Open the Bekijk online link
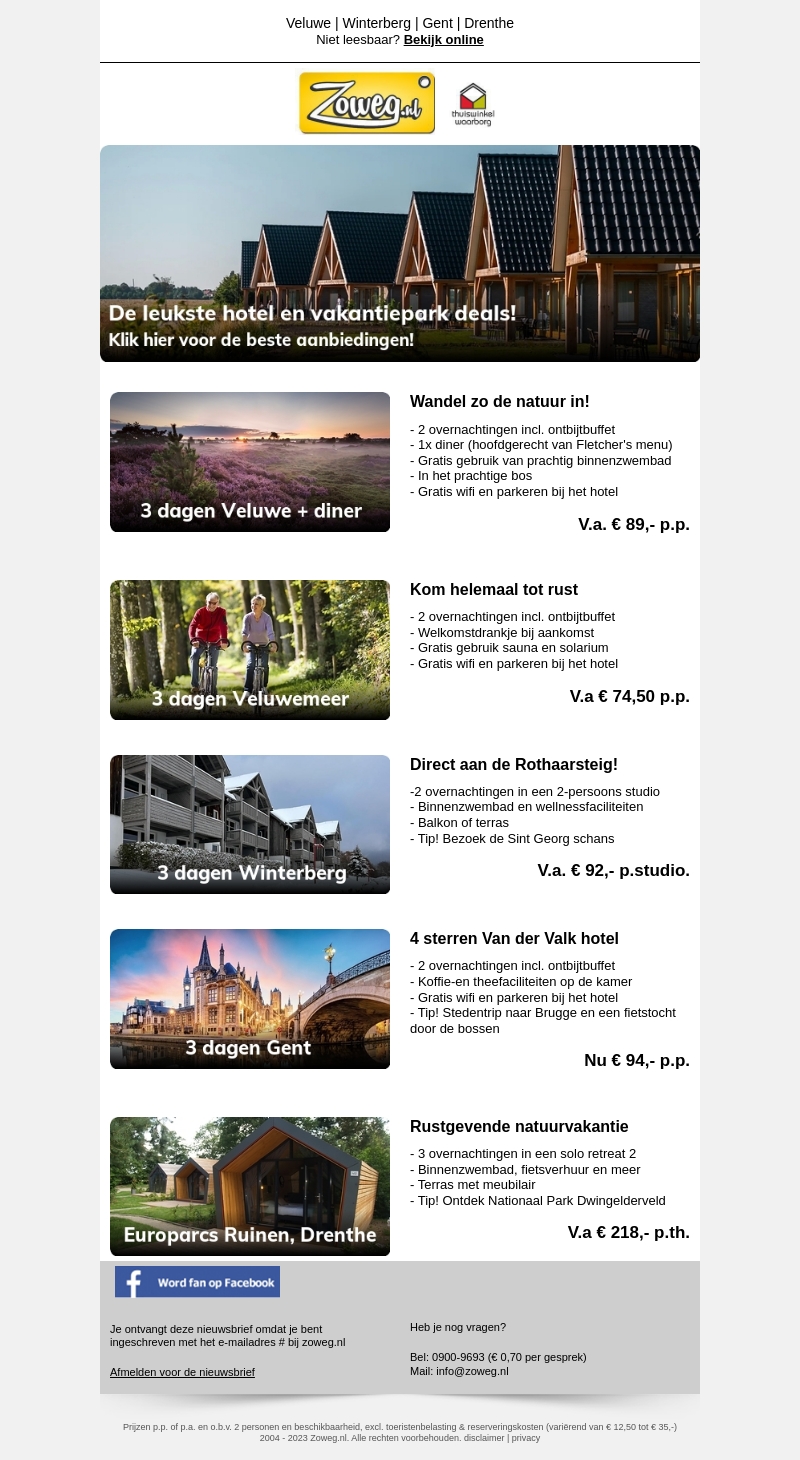This screenshot has height=1460, width=800. (443, 40)
